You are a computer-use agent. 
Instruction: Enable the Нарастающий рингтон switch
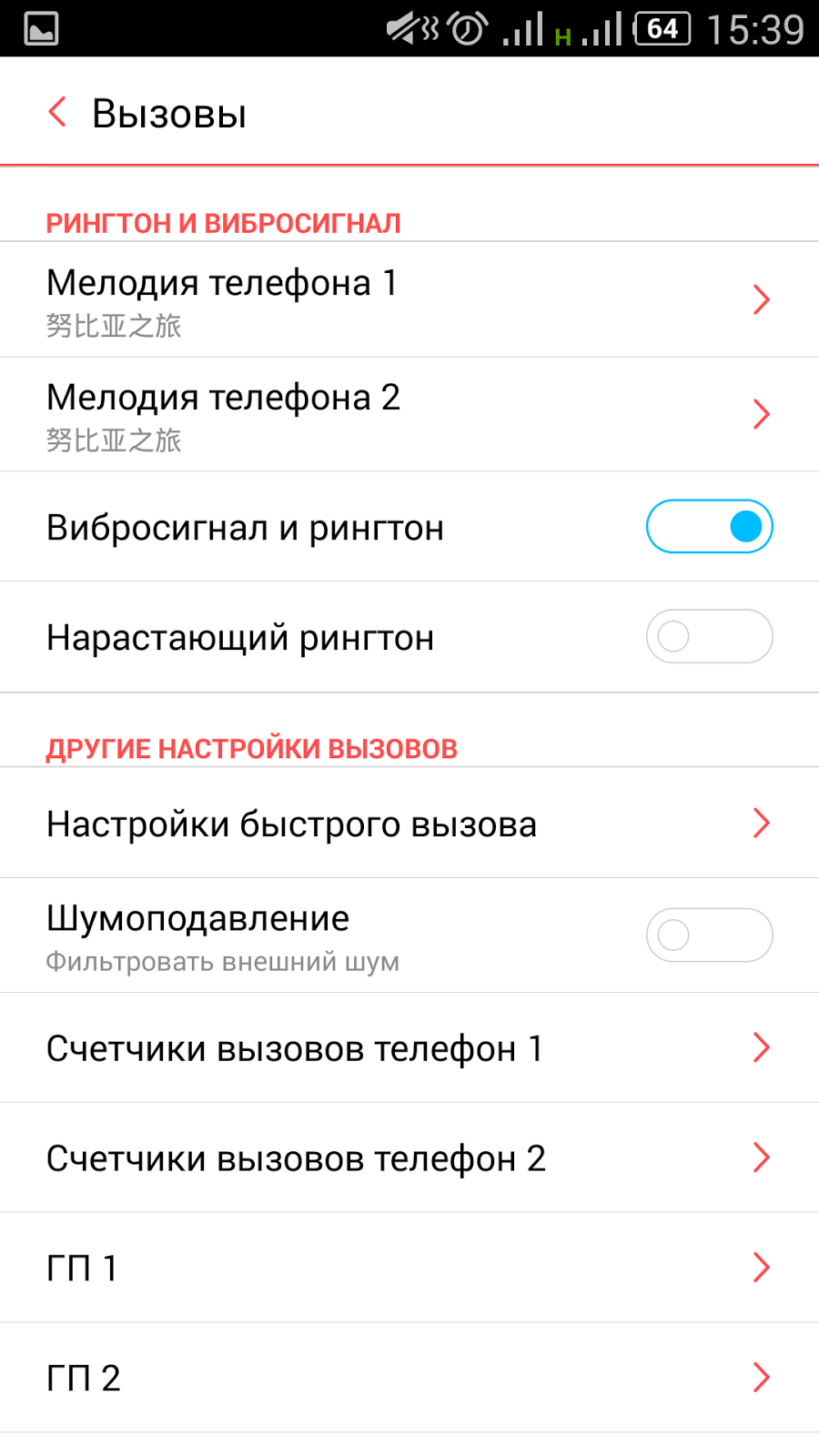709,636
